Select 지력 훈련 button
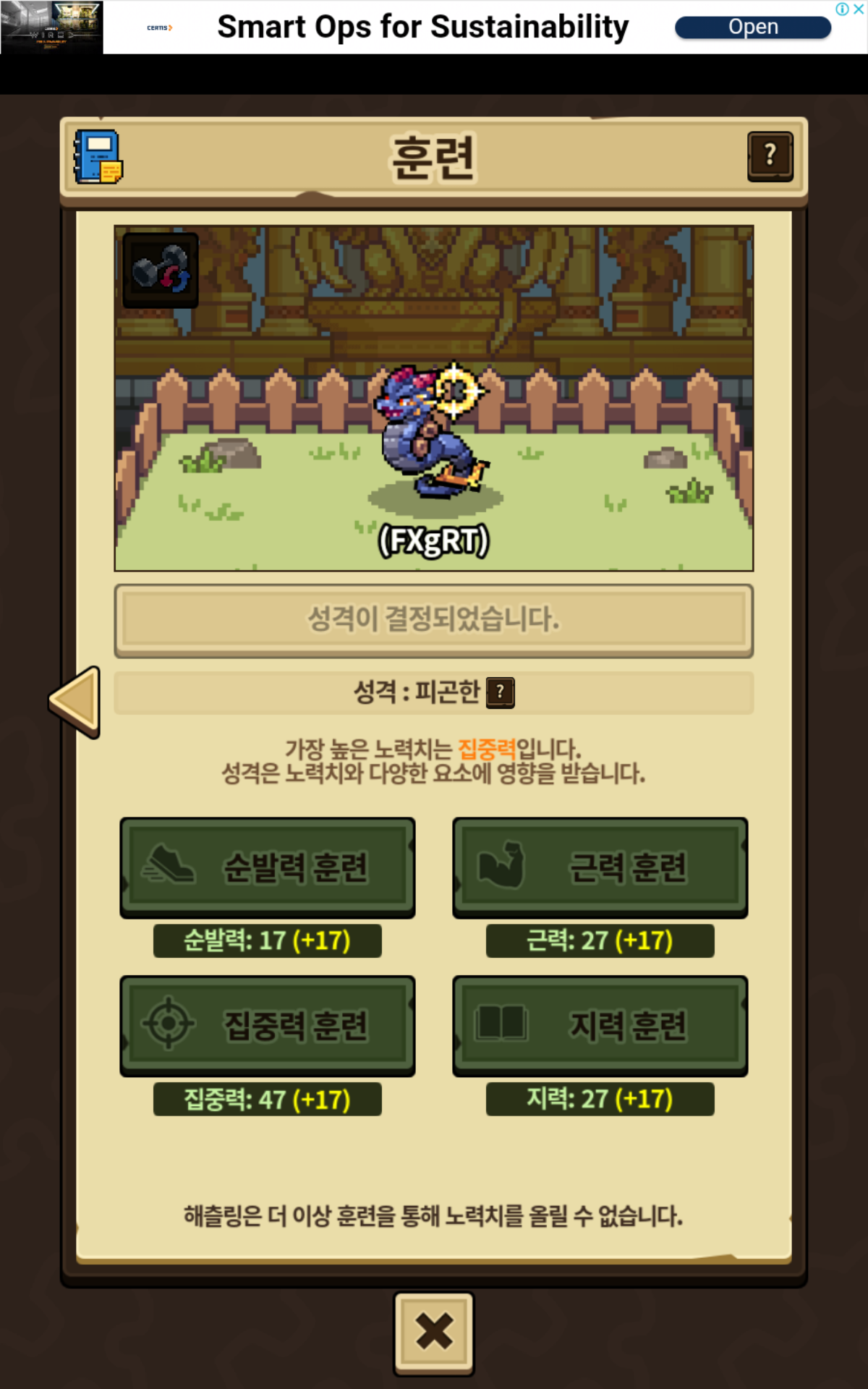Image resolution: width=868 pixels, height=1389 pixels. tap(600, 1025)
